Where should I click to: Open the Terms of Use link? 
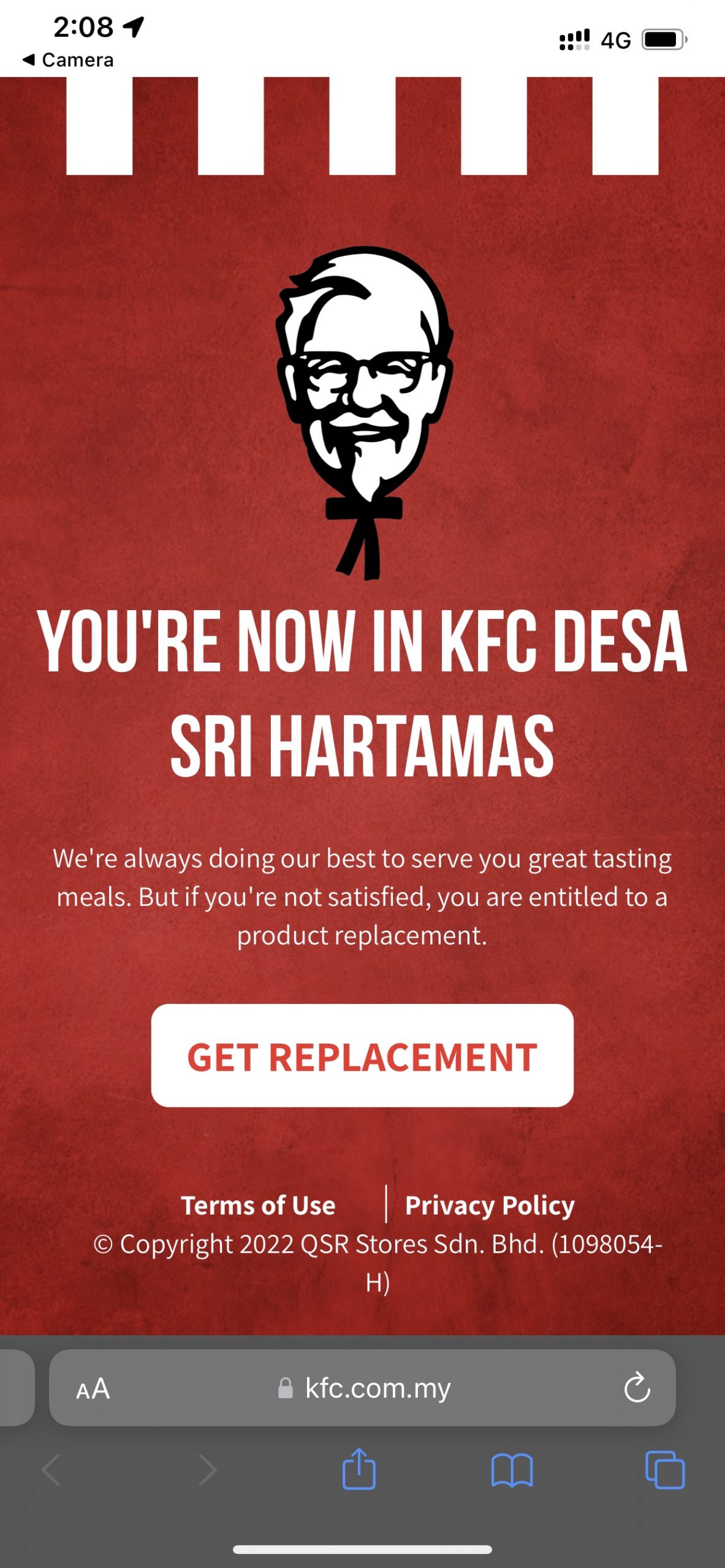258,1205
